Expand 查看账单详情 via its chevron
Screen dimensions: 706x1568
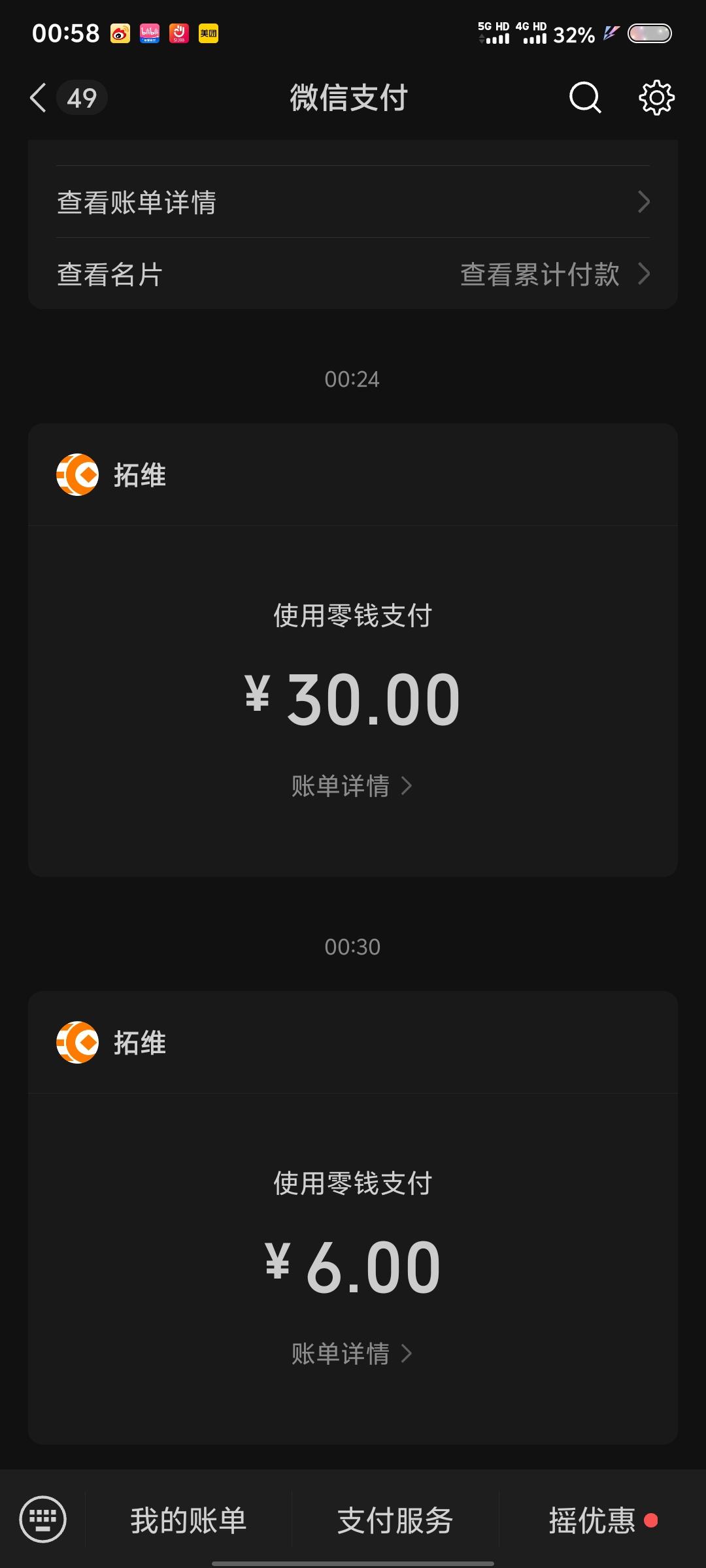(x=643, y=203)
